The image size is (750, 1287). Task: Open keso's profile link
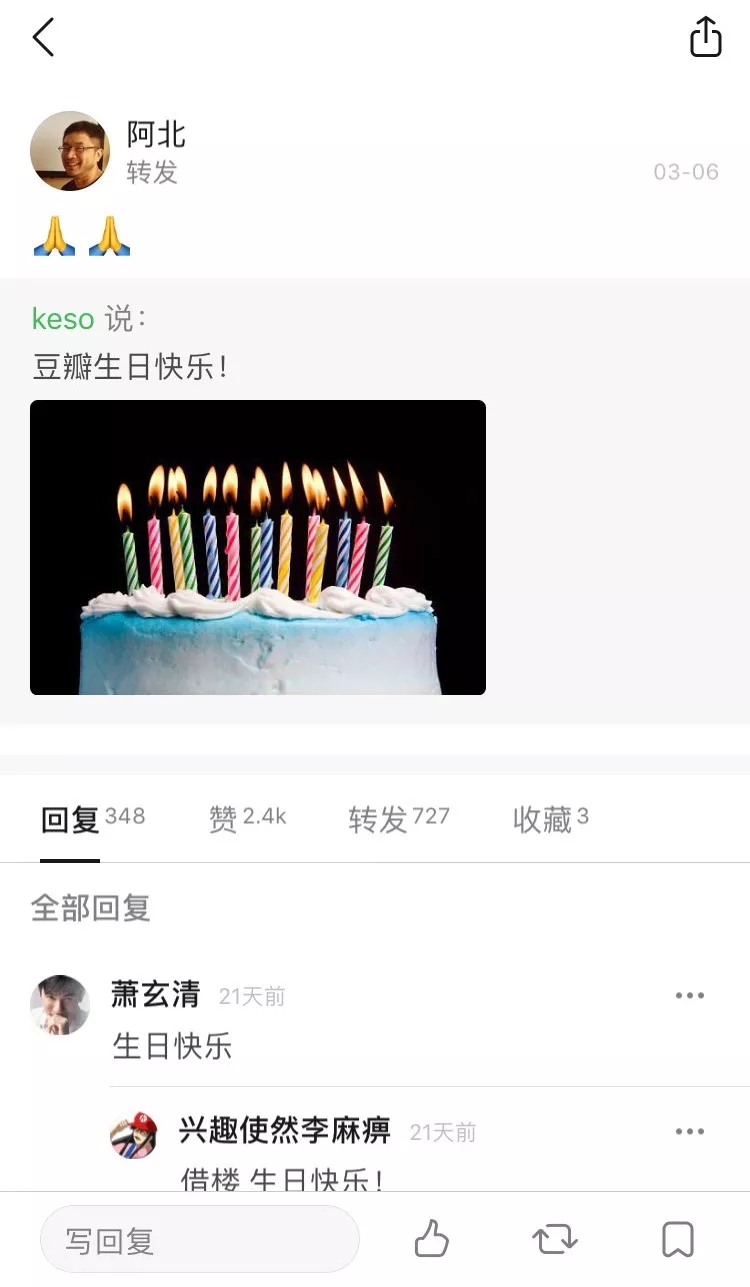(63, 319)
